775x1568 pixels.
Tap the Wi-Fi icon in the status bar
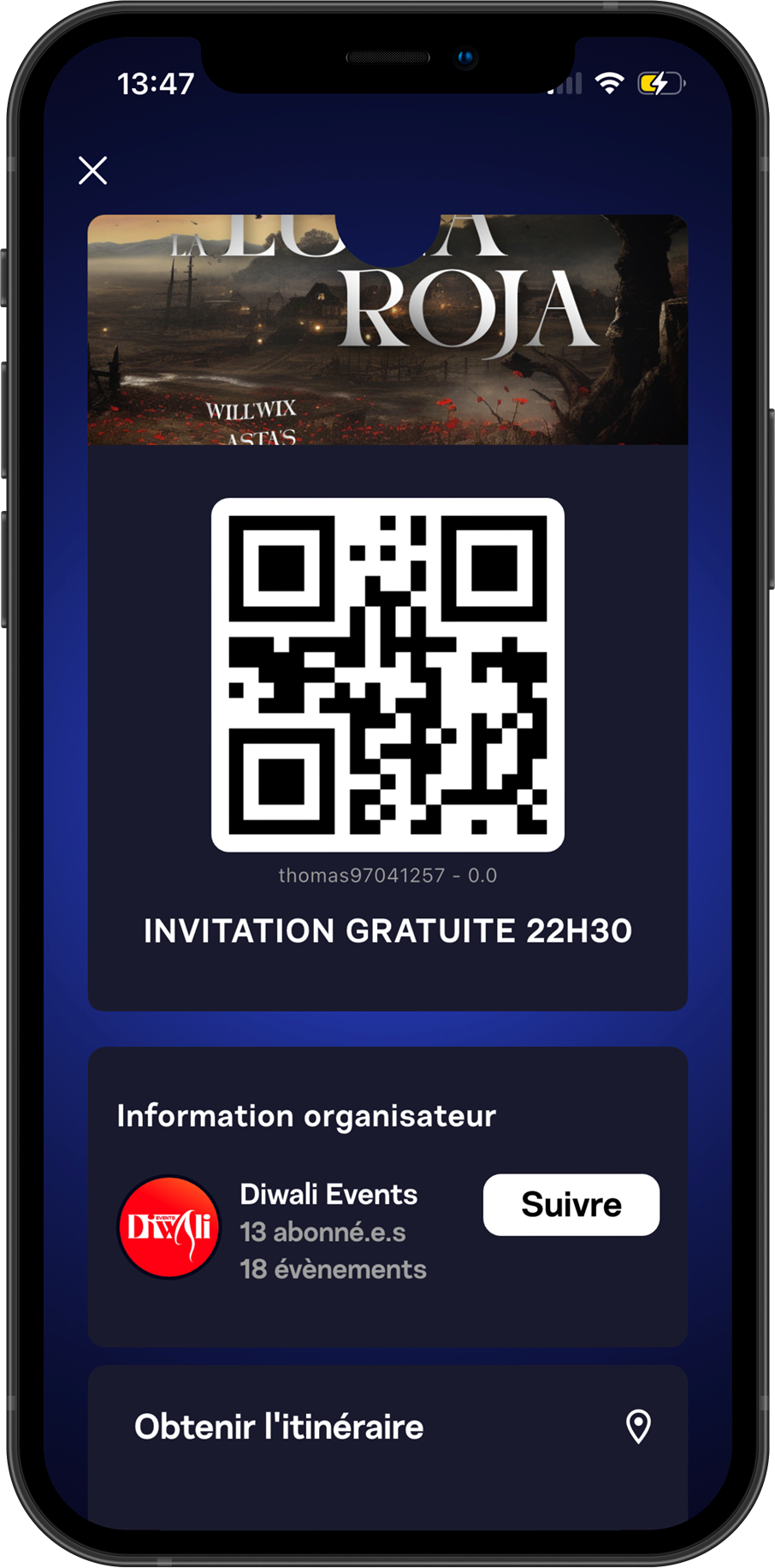tap(609, 82)
